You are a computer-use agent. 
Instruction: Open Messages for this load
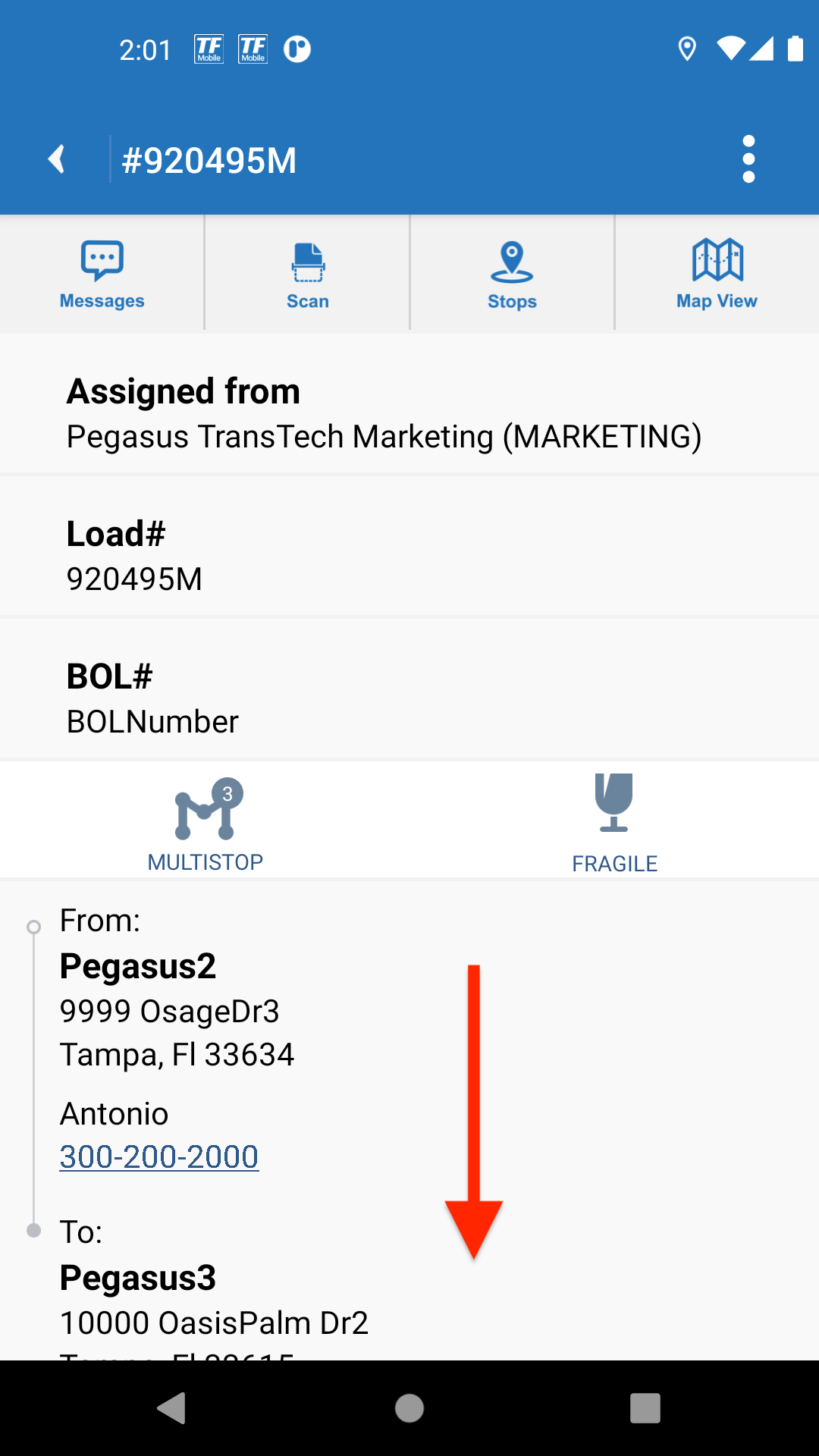pos(102,275)
